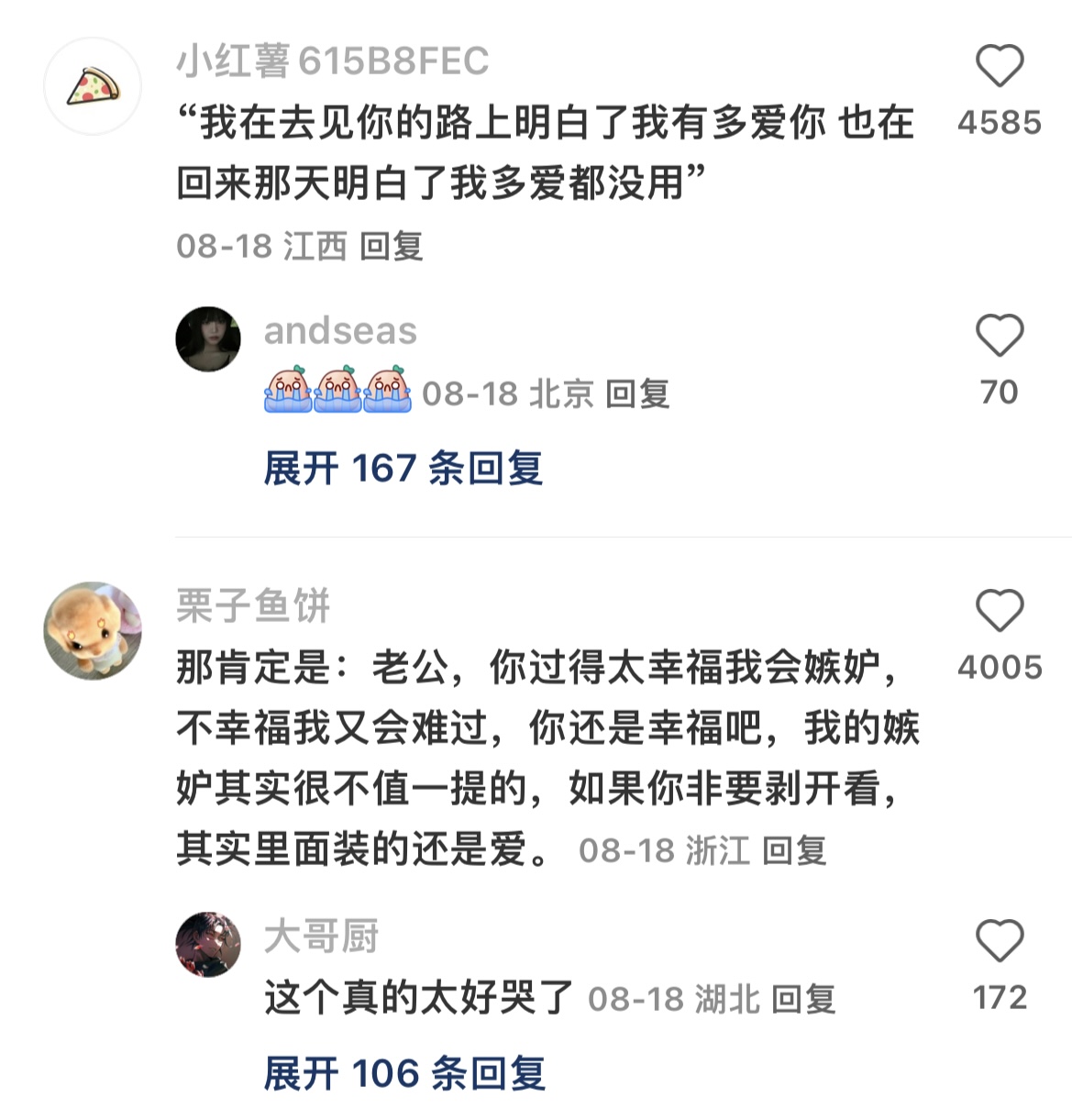This screenshot has height=1120, width=1072.
Task: Open 小红薯615B8FEC's pizza avatar profile
Action: click(x=93, y=86)
